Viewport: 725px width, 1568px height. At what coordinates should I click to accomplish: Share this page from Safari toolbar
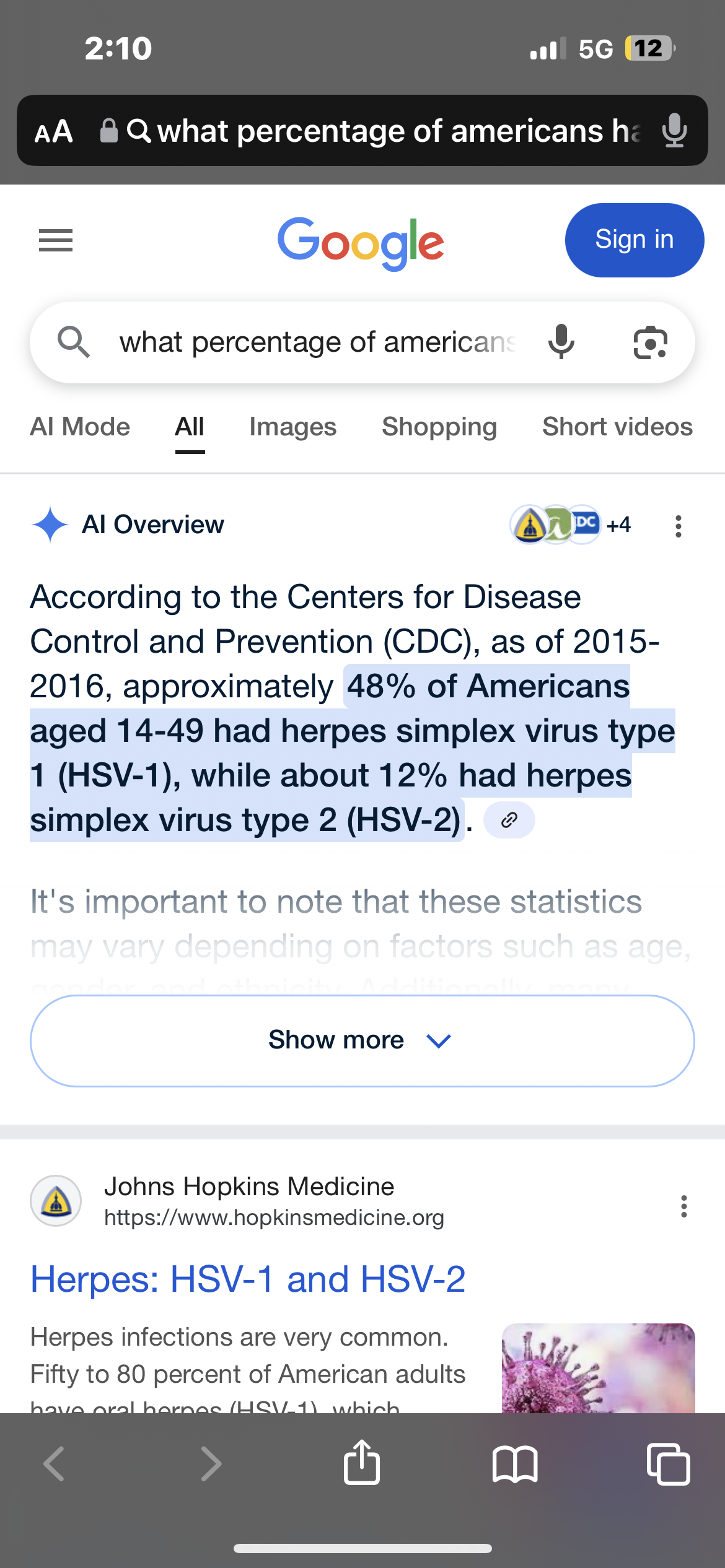pyautogui.click(x=362, y=1463)
